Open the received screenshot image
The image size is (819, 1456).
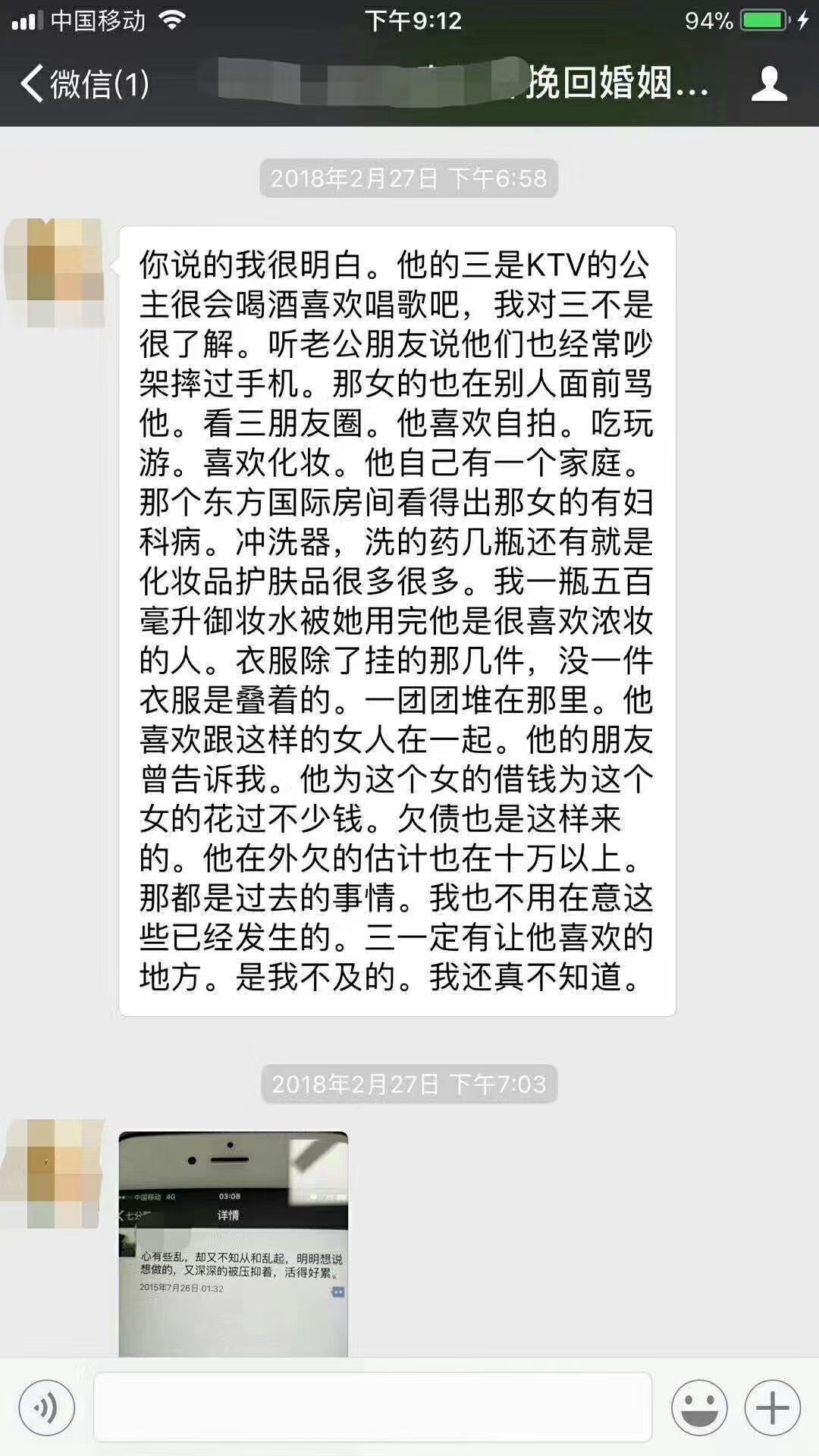coord(233,1244)
